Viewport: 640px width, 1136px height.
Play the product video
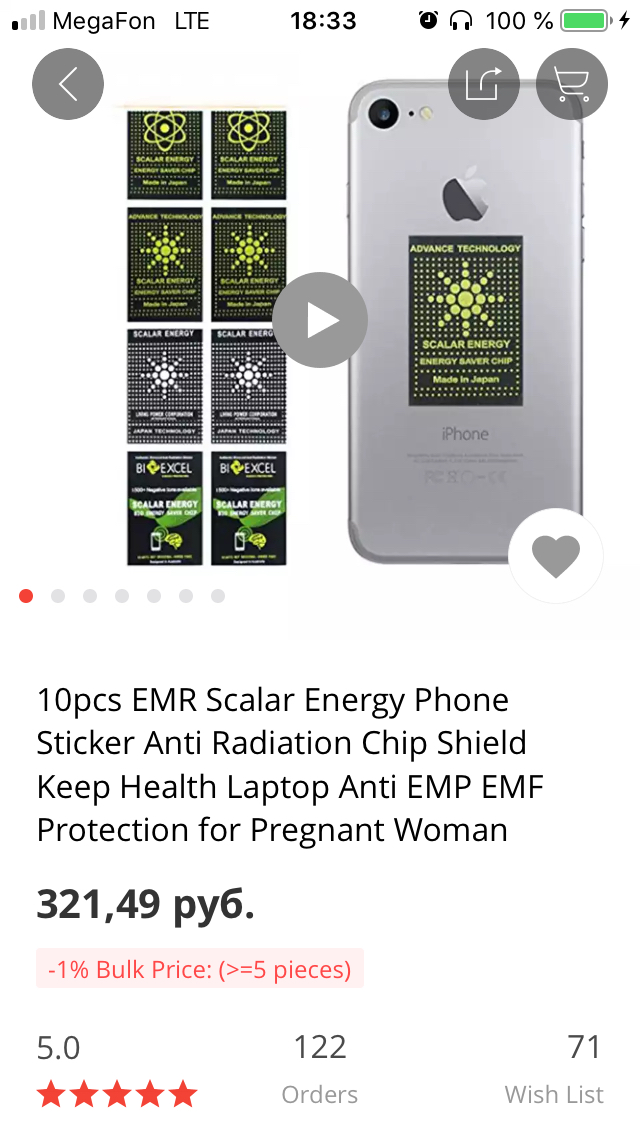click(320, 320)
